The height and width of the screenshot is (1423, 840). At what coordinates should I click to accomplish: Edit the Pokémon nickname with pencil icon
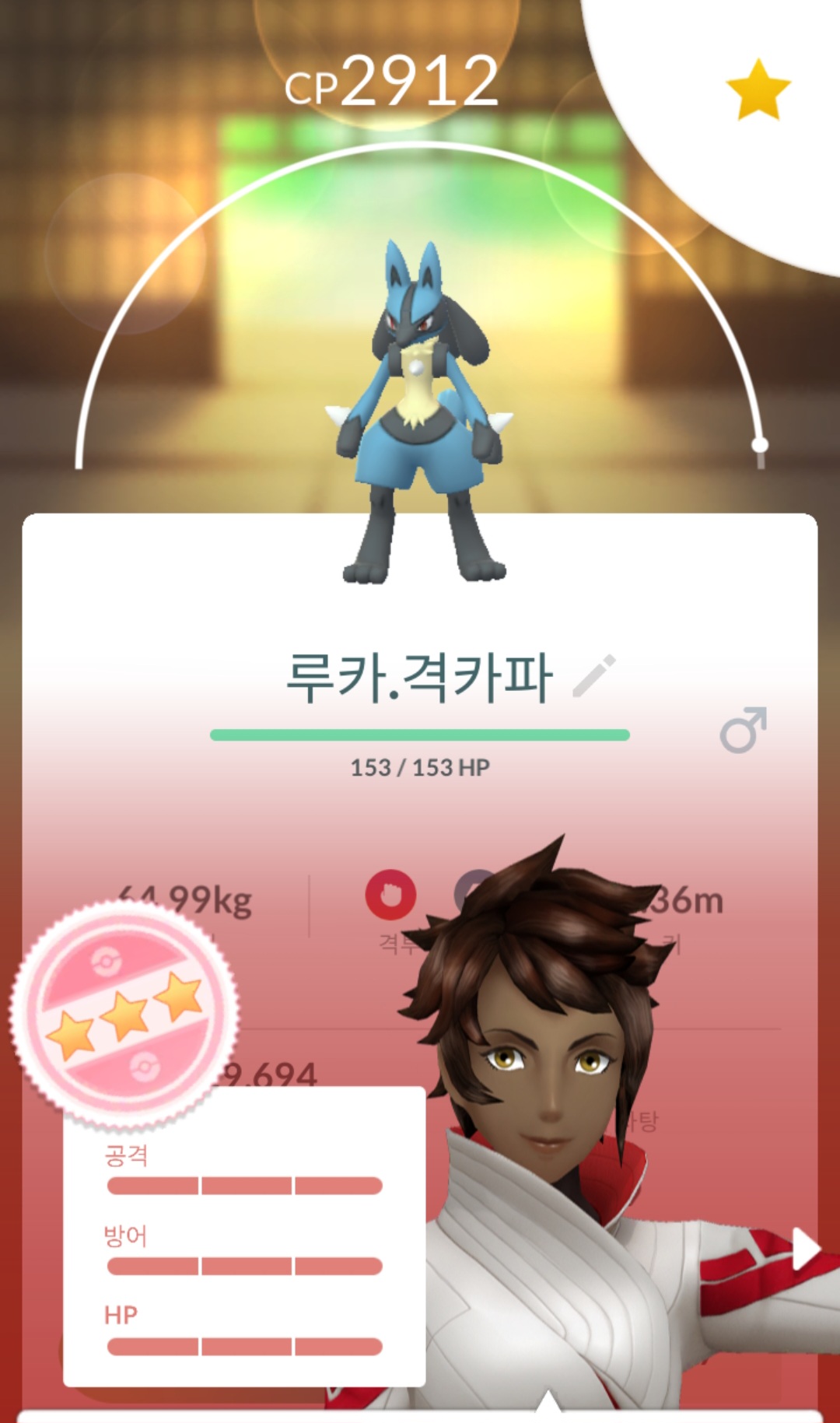point(593,676)
